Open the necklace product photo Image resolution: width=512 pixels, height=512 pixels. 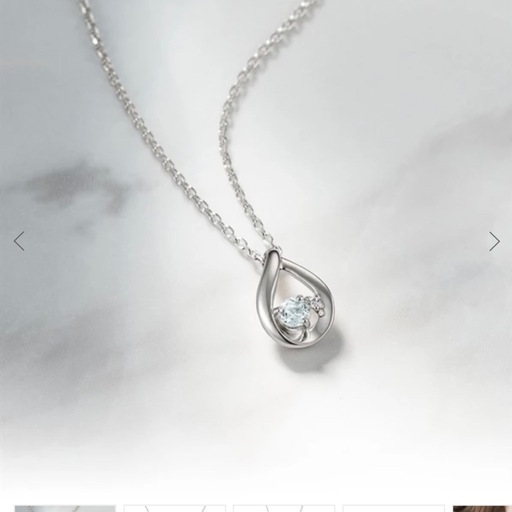(x=256, y=245)
